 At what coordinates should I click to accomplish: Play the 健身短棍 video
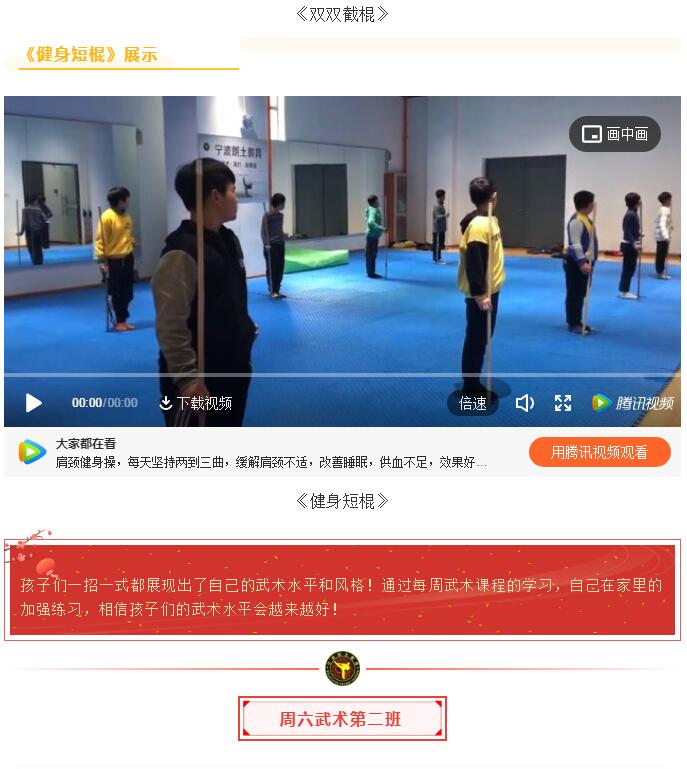34,403
